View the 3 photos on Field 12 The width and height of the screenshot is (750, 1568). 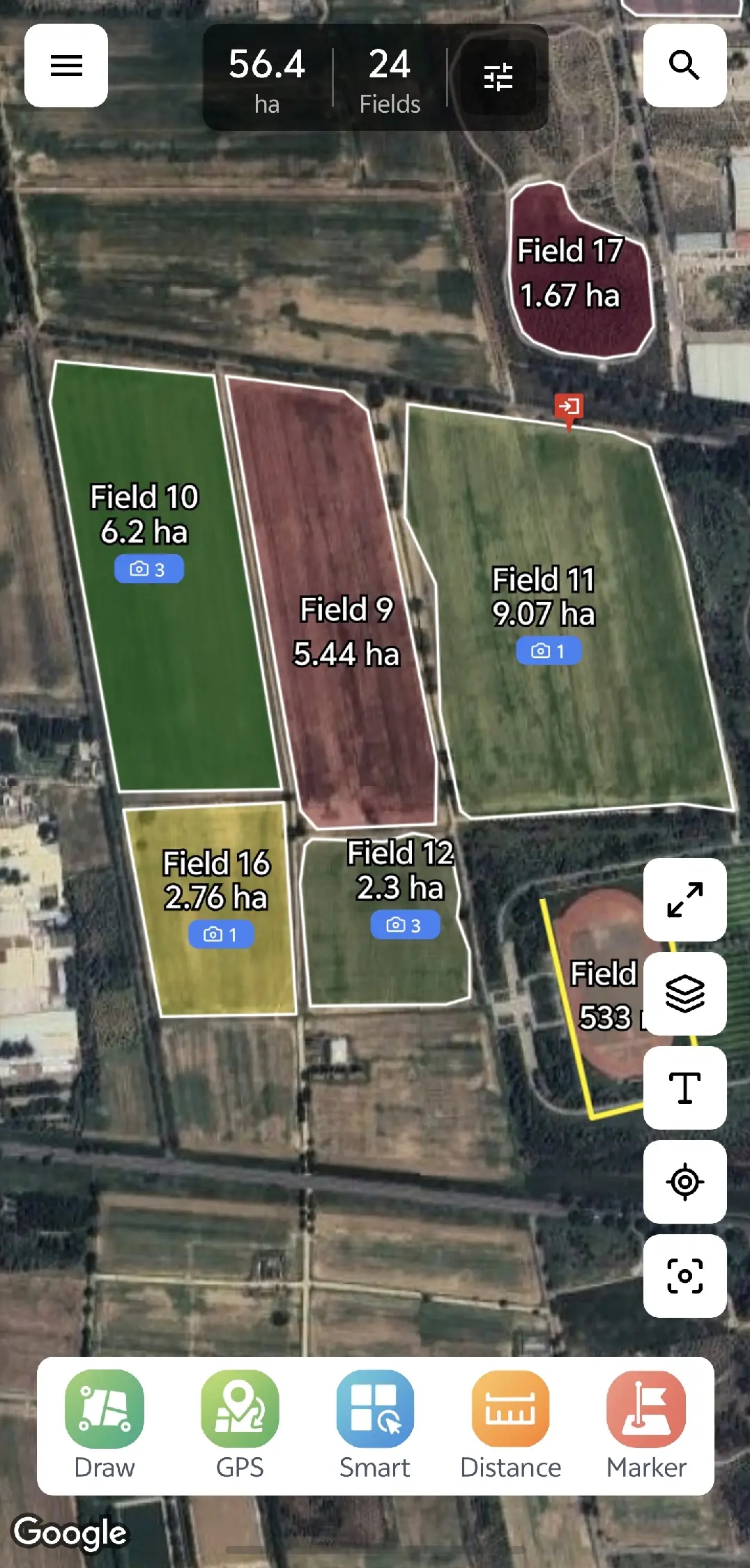(404, 925)
